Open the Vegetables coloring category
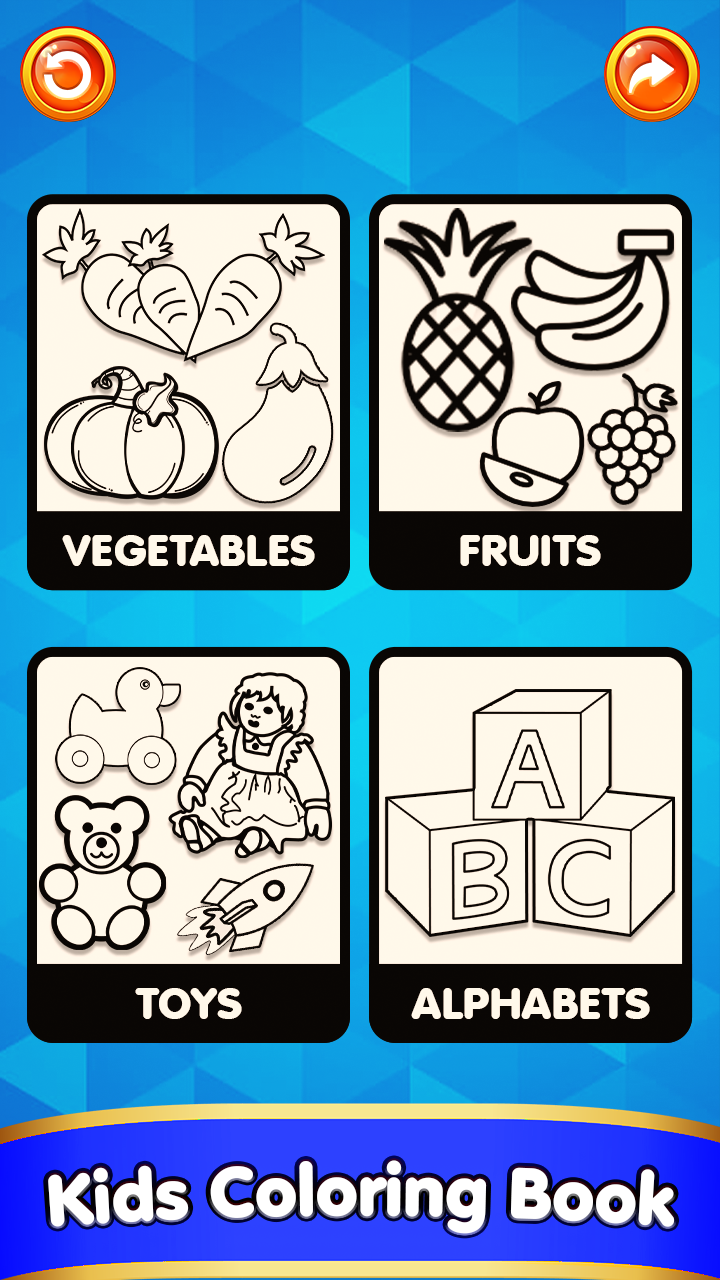Viewport: 720px width, 1280px height. coord(188,392)
